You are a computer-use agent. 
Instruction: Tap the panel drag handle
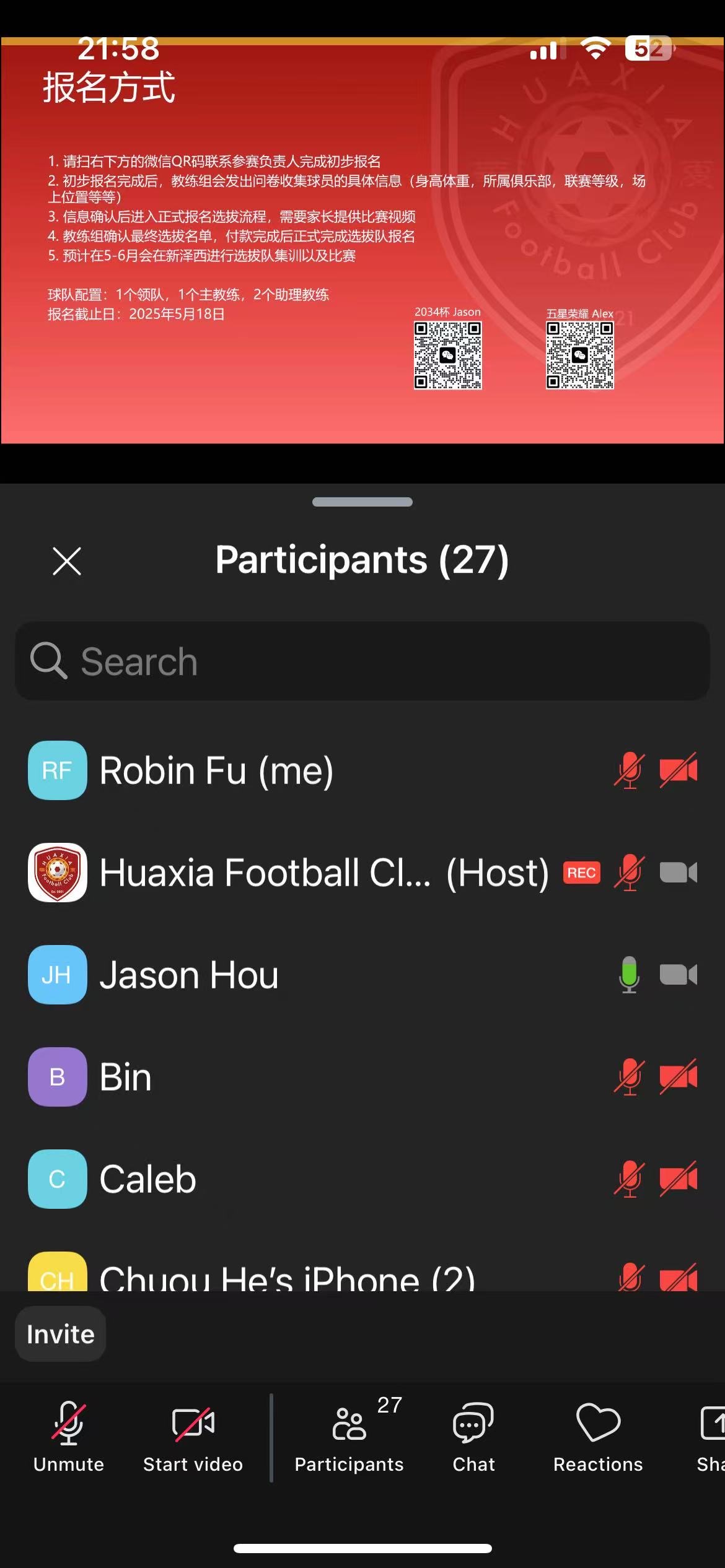click(x=362, y=502)
